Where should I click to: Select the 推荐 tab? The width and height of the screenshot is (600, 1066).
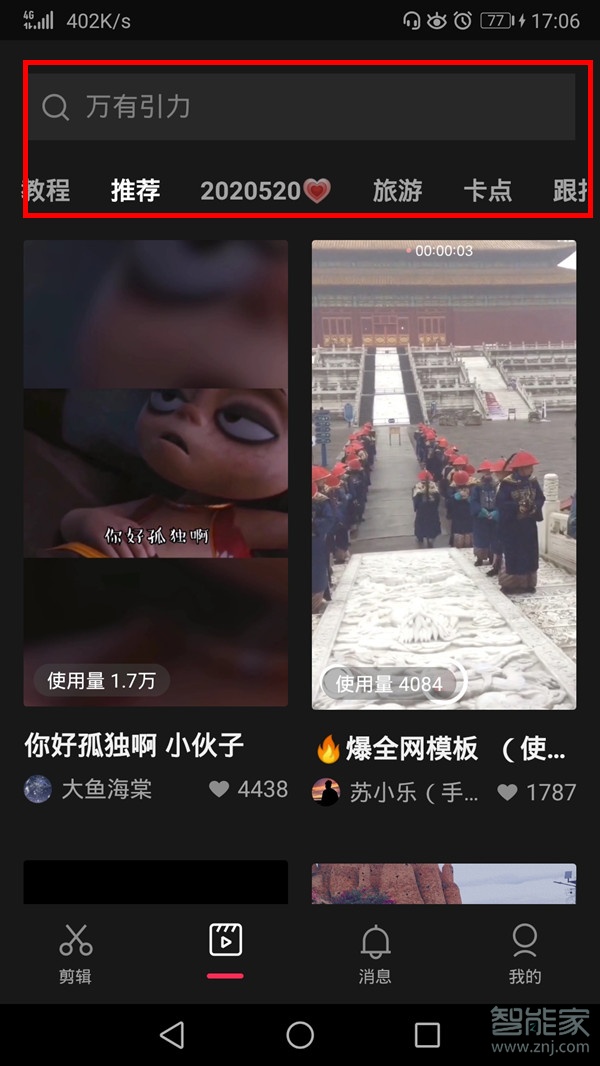(135, 190)
